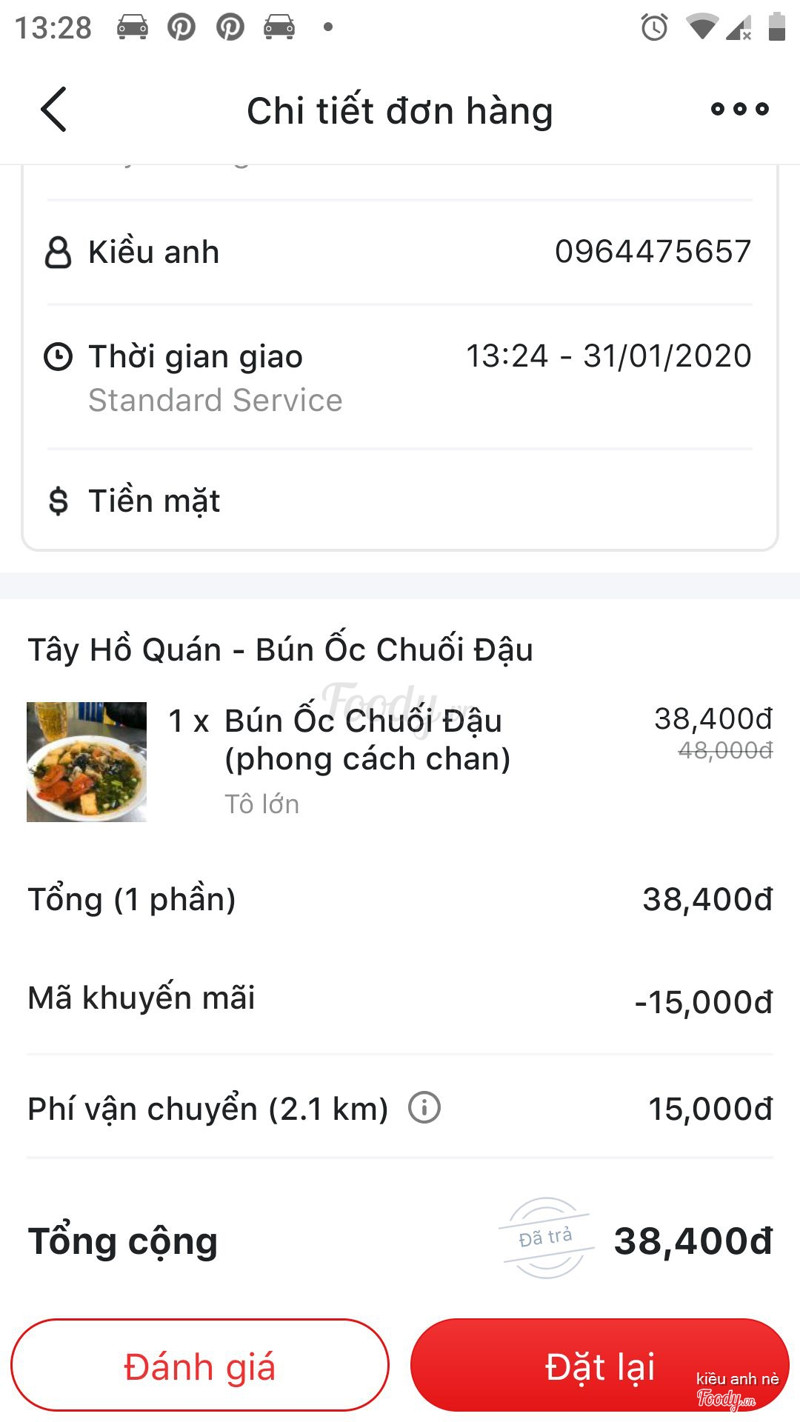Go back from order details
Screen dimensions: 800x1422
tap(54, 109)
